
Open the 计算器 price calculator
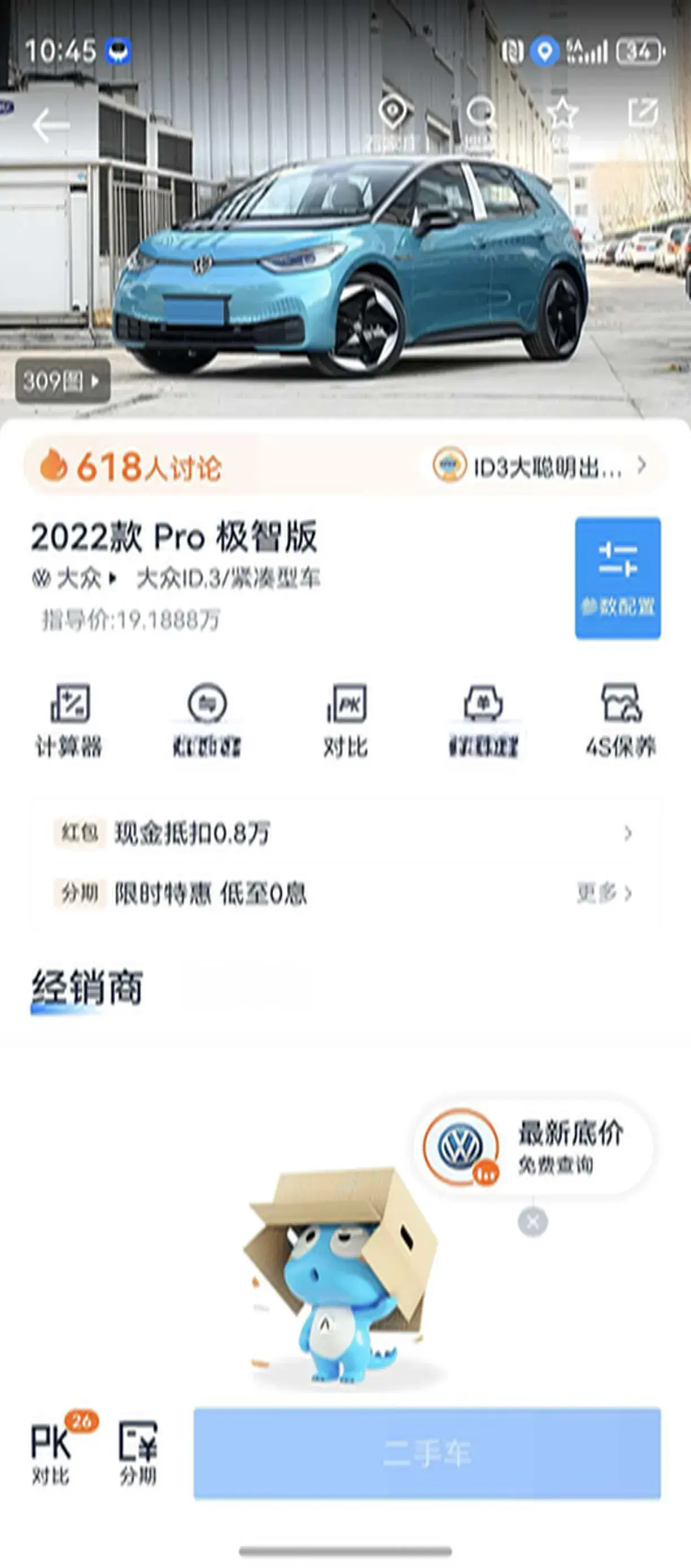point(69,721)
